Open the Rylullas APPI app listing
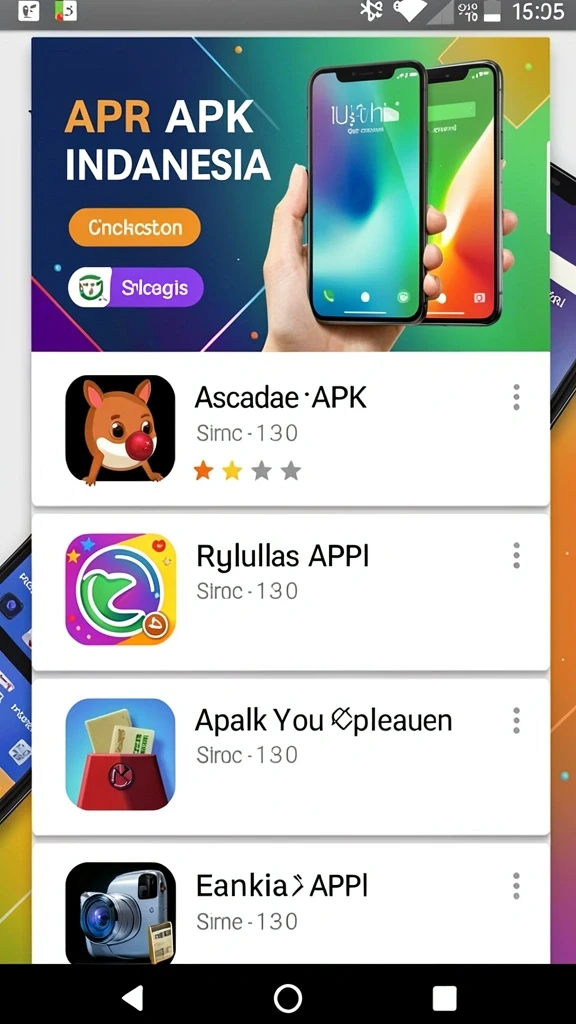Screen dimensions: 576x1024 (x=291, y=592)
